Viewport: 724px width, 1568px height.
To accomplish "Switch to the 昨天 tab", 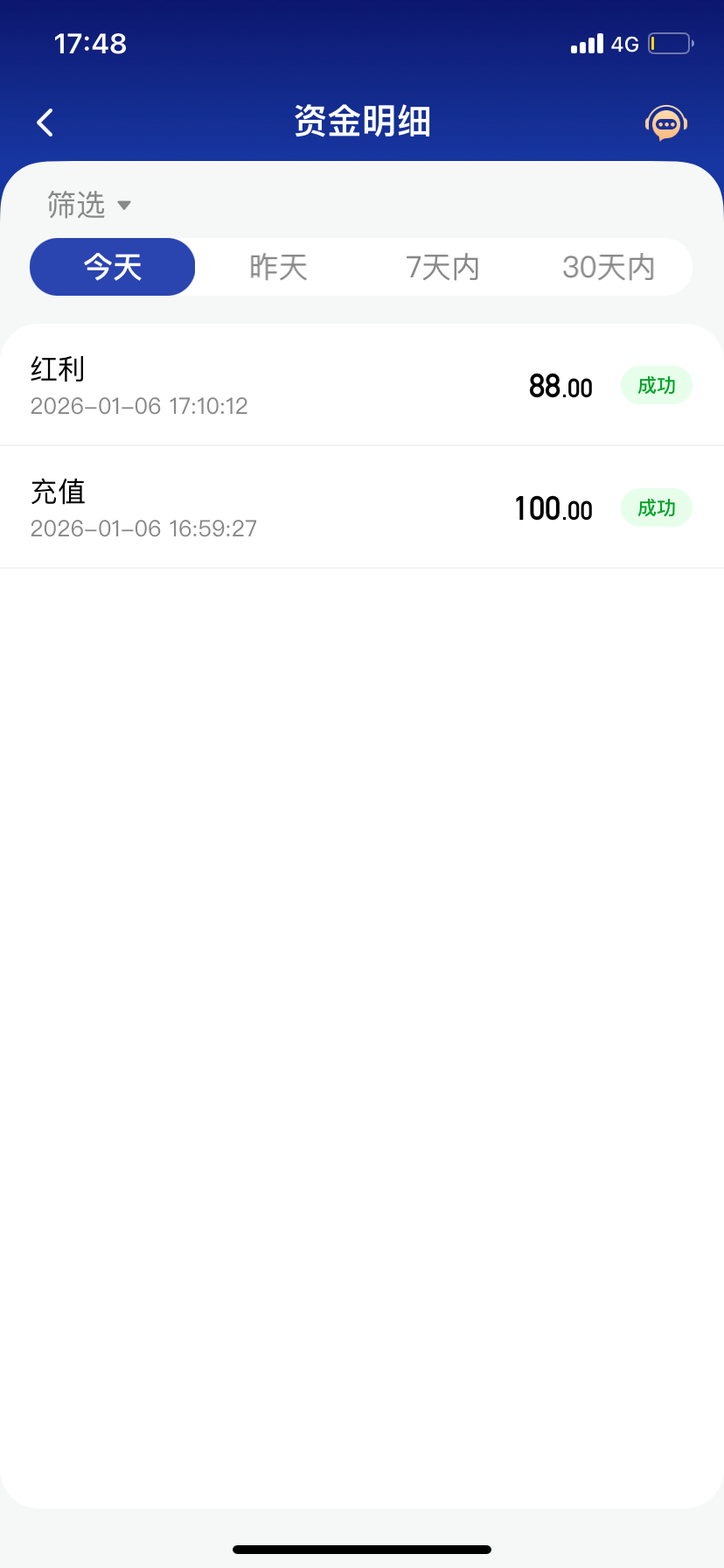I will point(278,267).
